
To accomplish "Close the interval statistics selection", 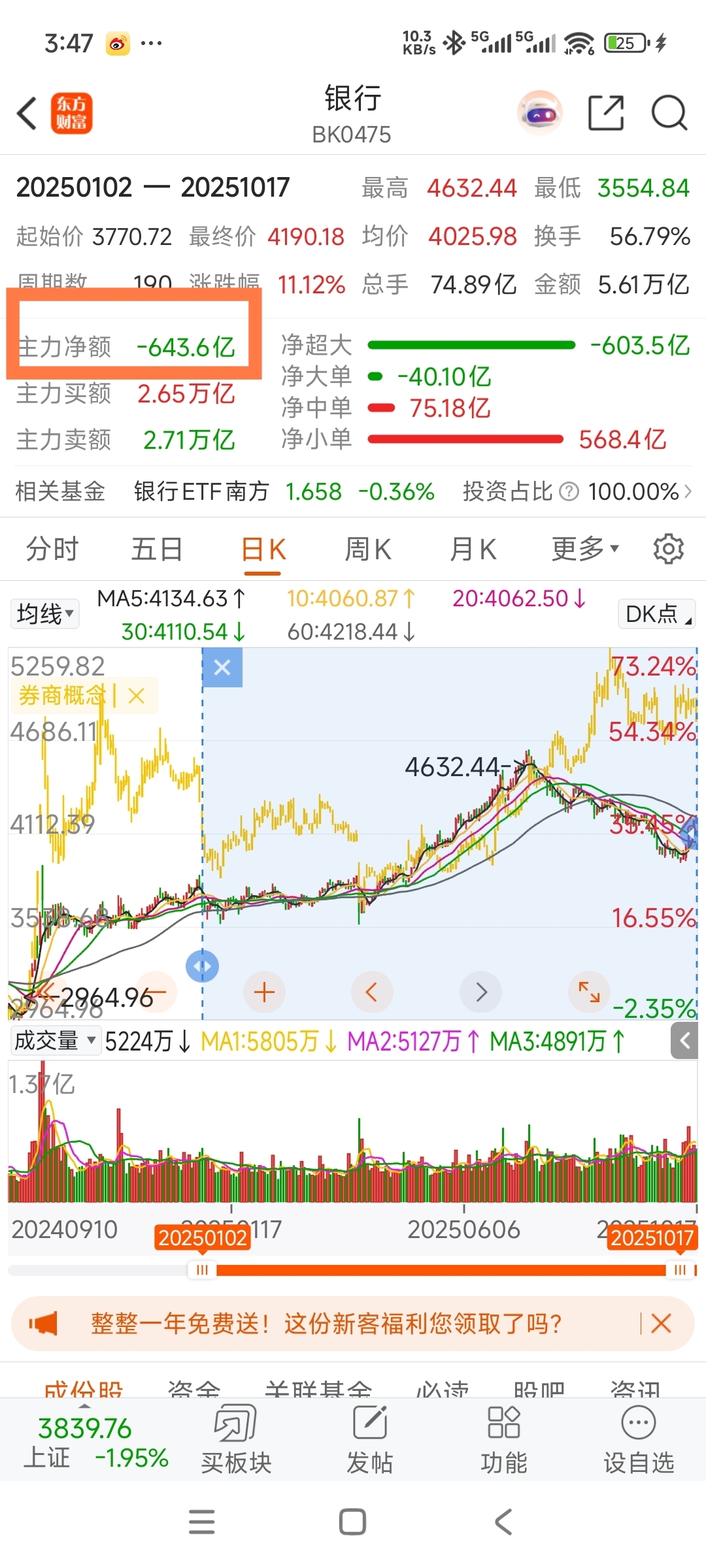I will pos(222,668).
